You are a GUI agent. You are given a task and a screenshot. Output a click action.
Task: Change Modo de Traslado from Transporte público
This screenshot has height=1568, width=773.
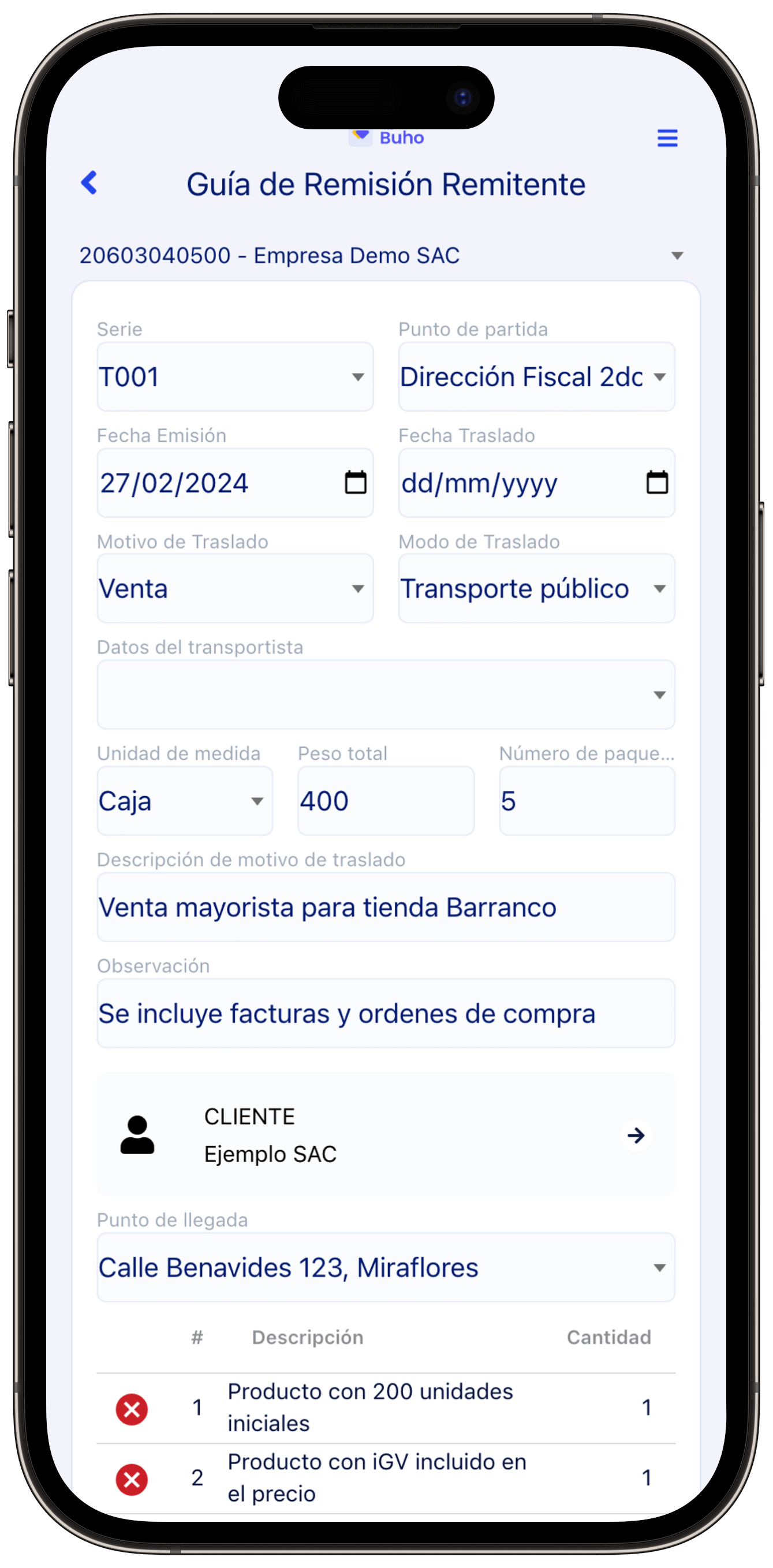(x=536, y=589)
